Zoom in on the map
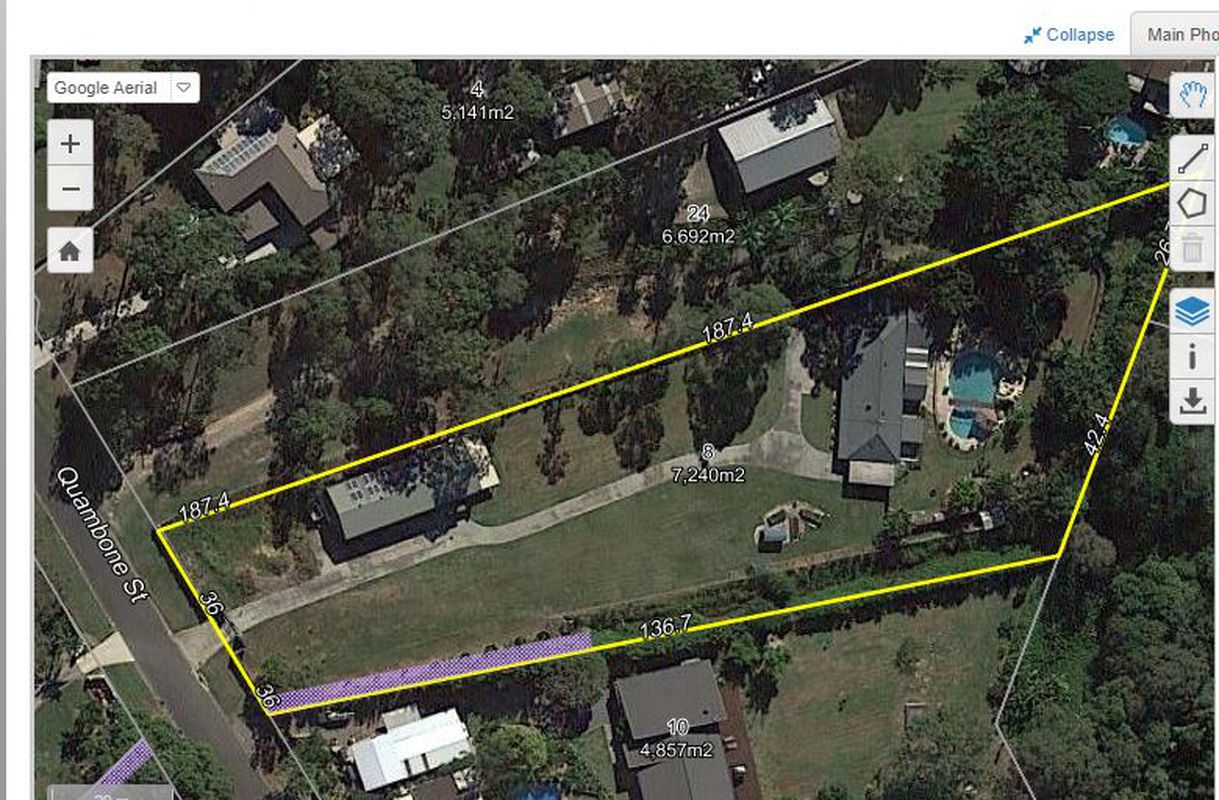 [70, 144]
